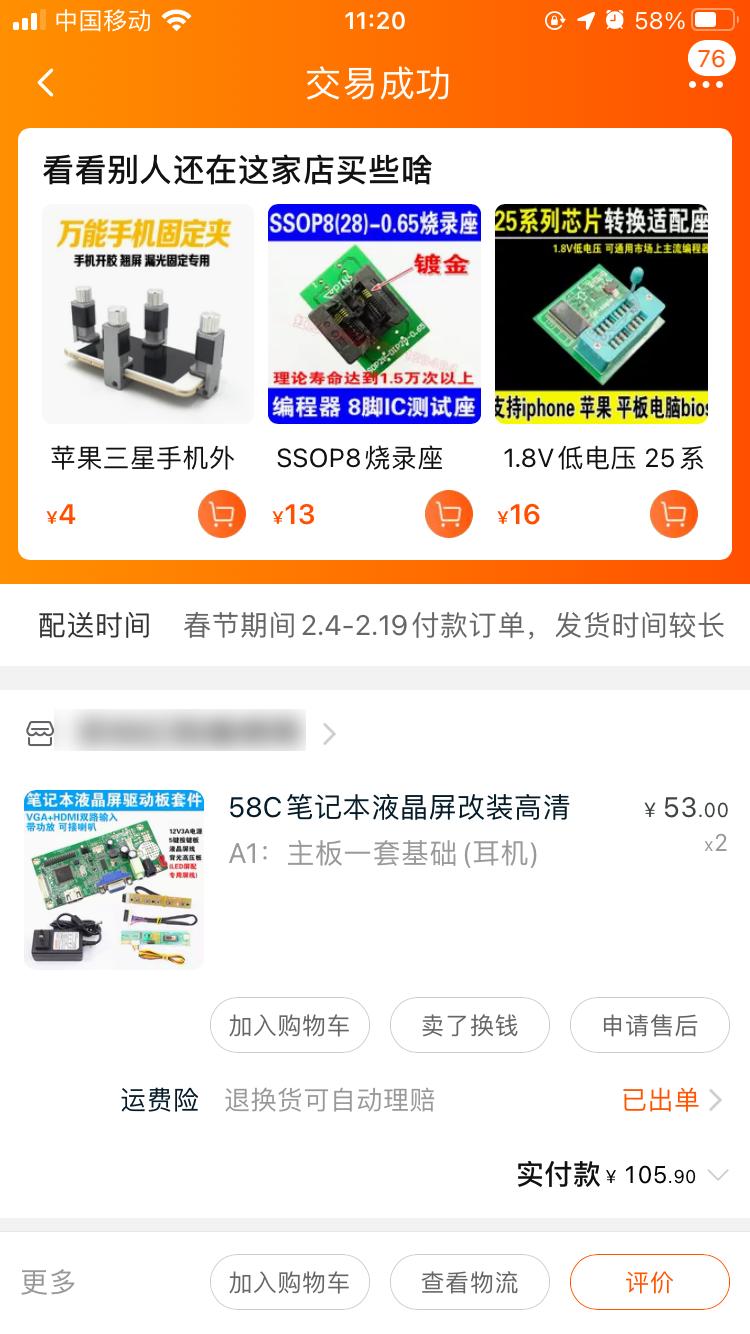750x1334 pixels.
Task: Click cart icon under the ¥4 phone clamp item
Action: (x=221, y=513)
